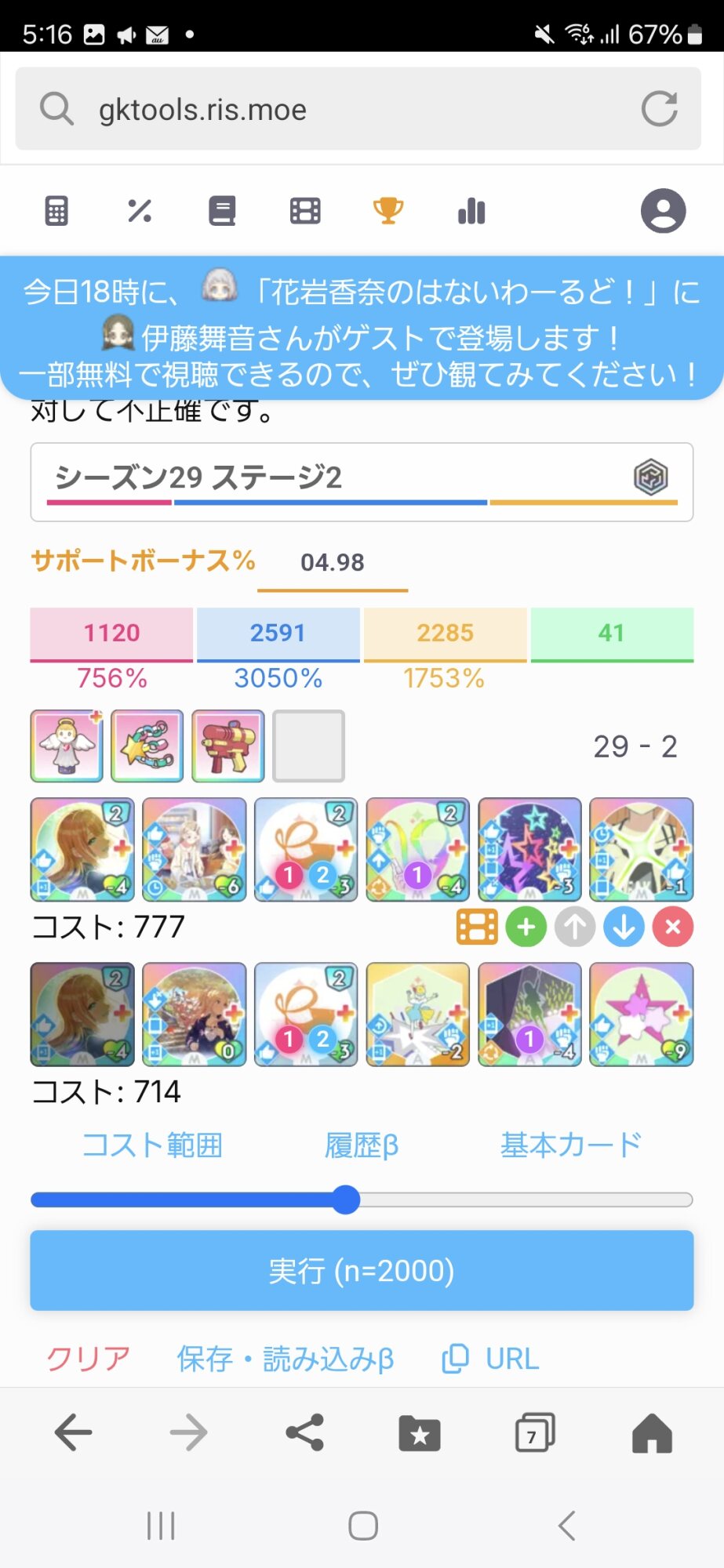This screenshot has width=724, height=1568.
Task: Open the calculator tool icon
Action: point(56,211)
